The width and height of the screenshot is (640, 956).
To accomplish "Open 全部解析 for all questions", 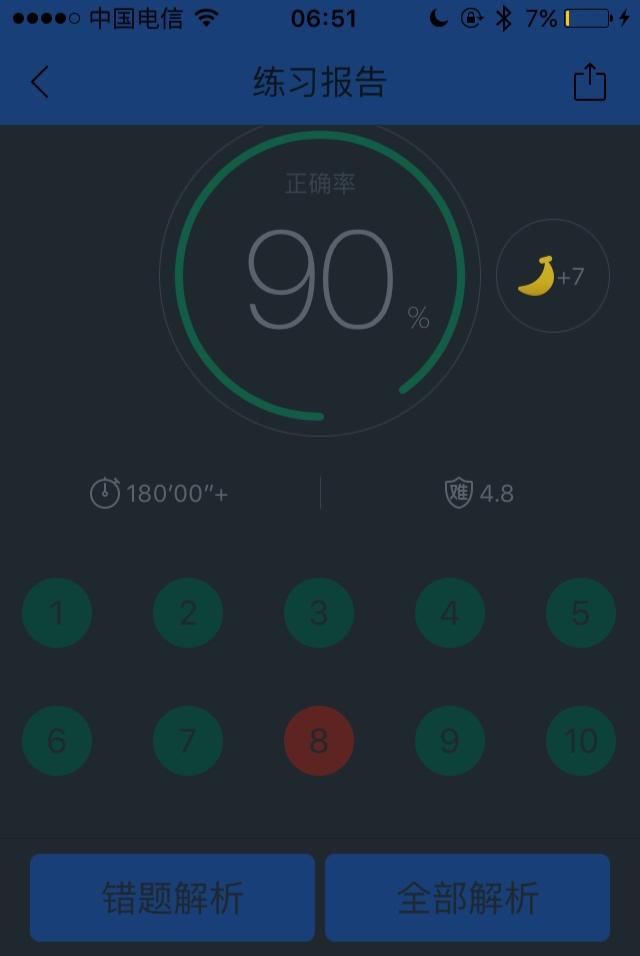I will tap(467, 898).
